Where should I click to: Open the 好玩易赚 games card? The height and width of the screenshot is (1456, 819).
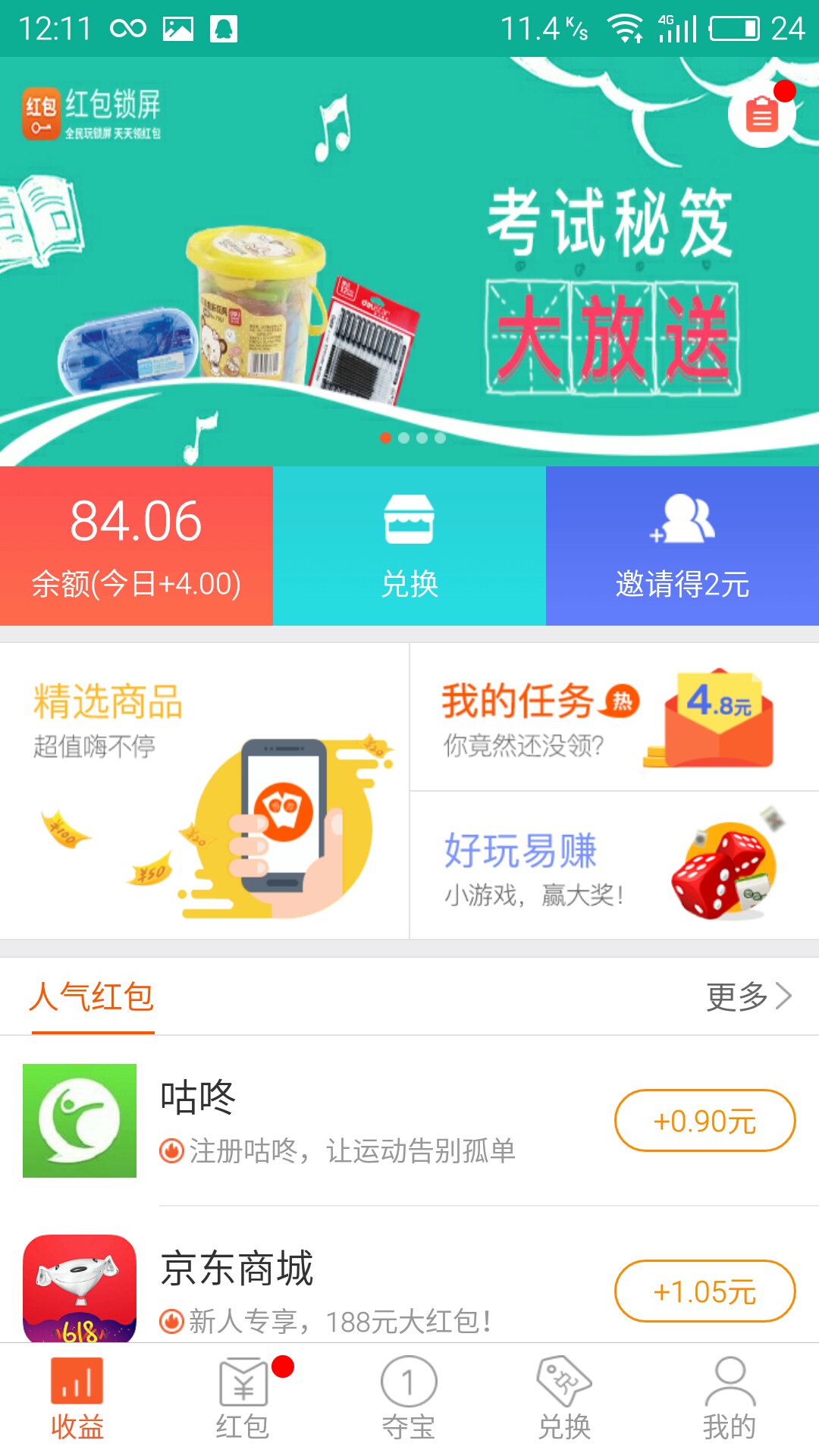coord(614,866)
